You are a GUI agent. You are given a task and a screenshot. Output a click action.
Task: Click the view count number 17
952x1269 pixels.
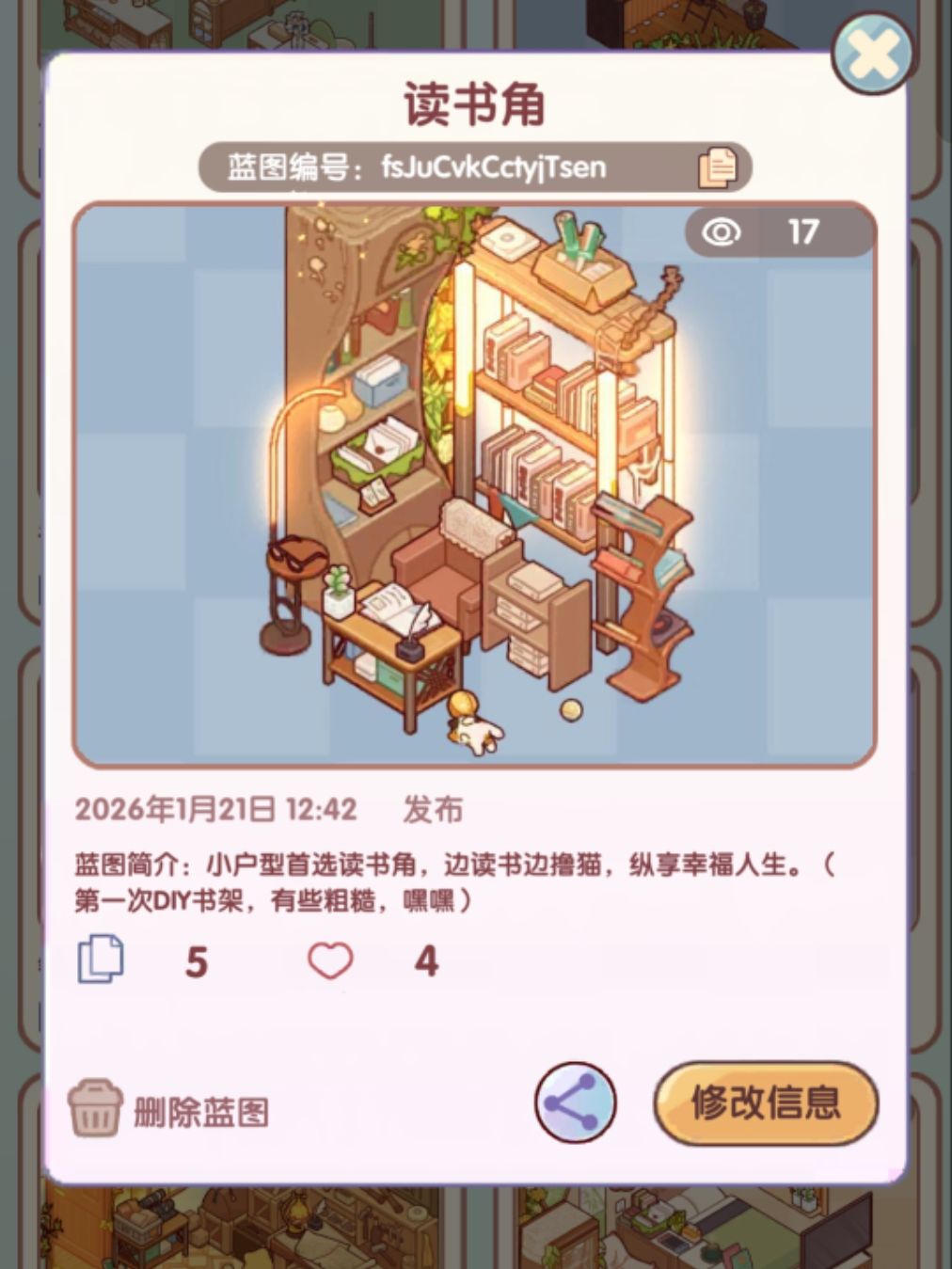pos(805,231)
